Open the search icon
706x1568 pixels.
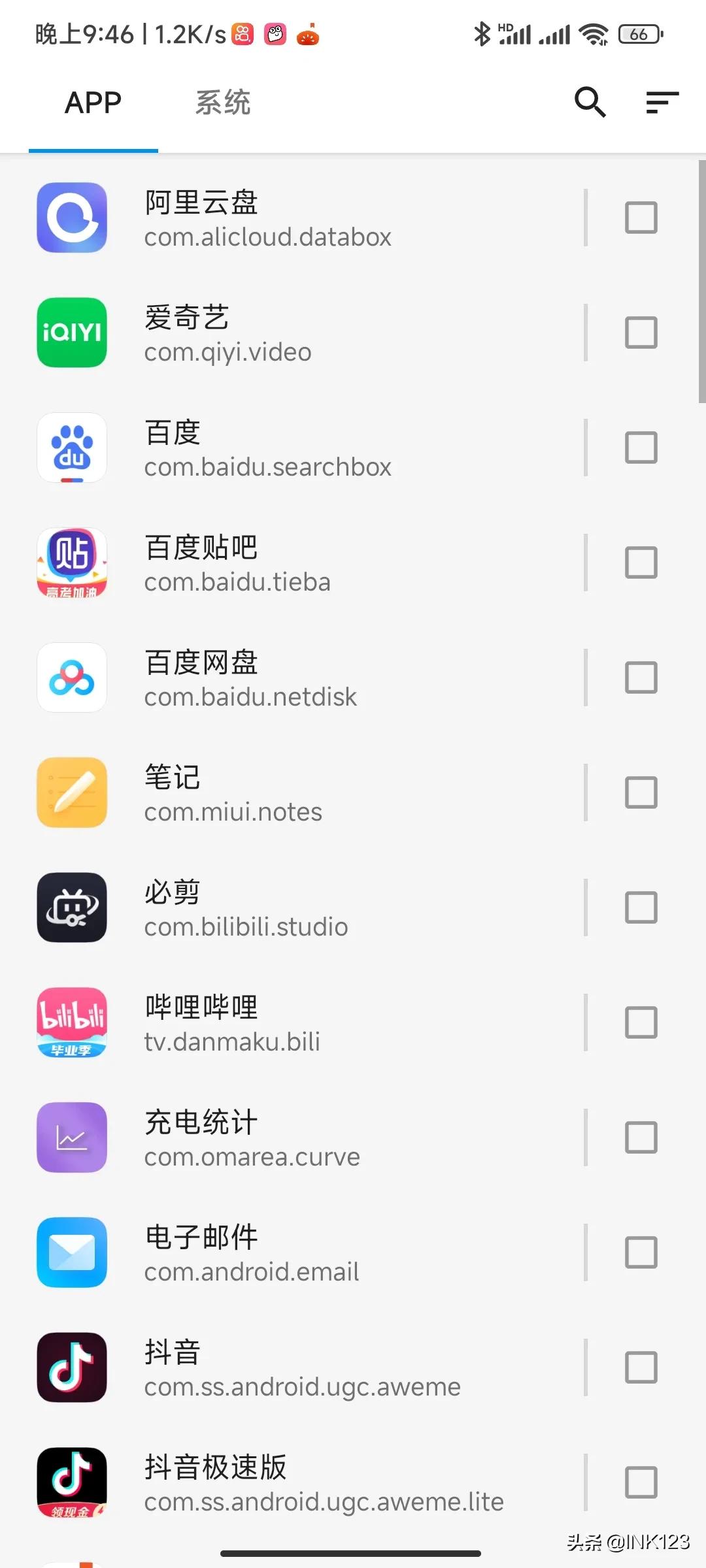(x=590, y=102)
